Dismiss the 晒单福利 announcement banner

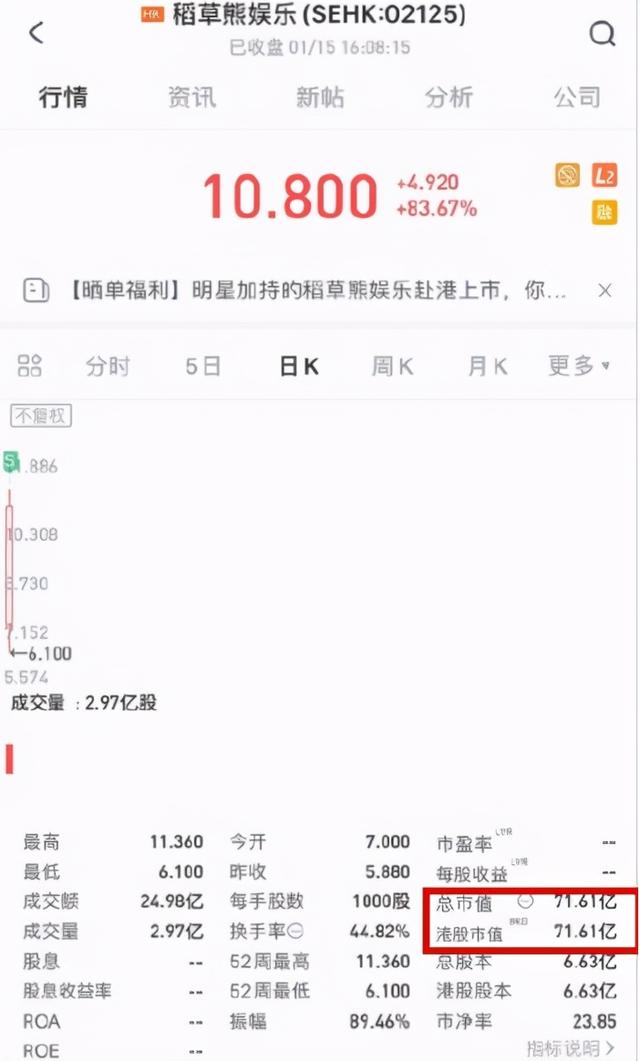point(605,291)
